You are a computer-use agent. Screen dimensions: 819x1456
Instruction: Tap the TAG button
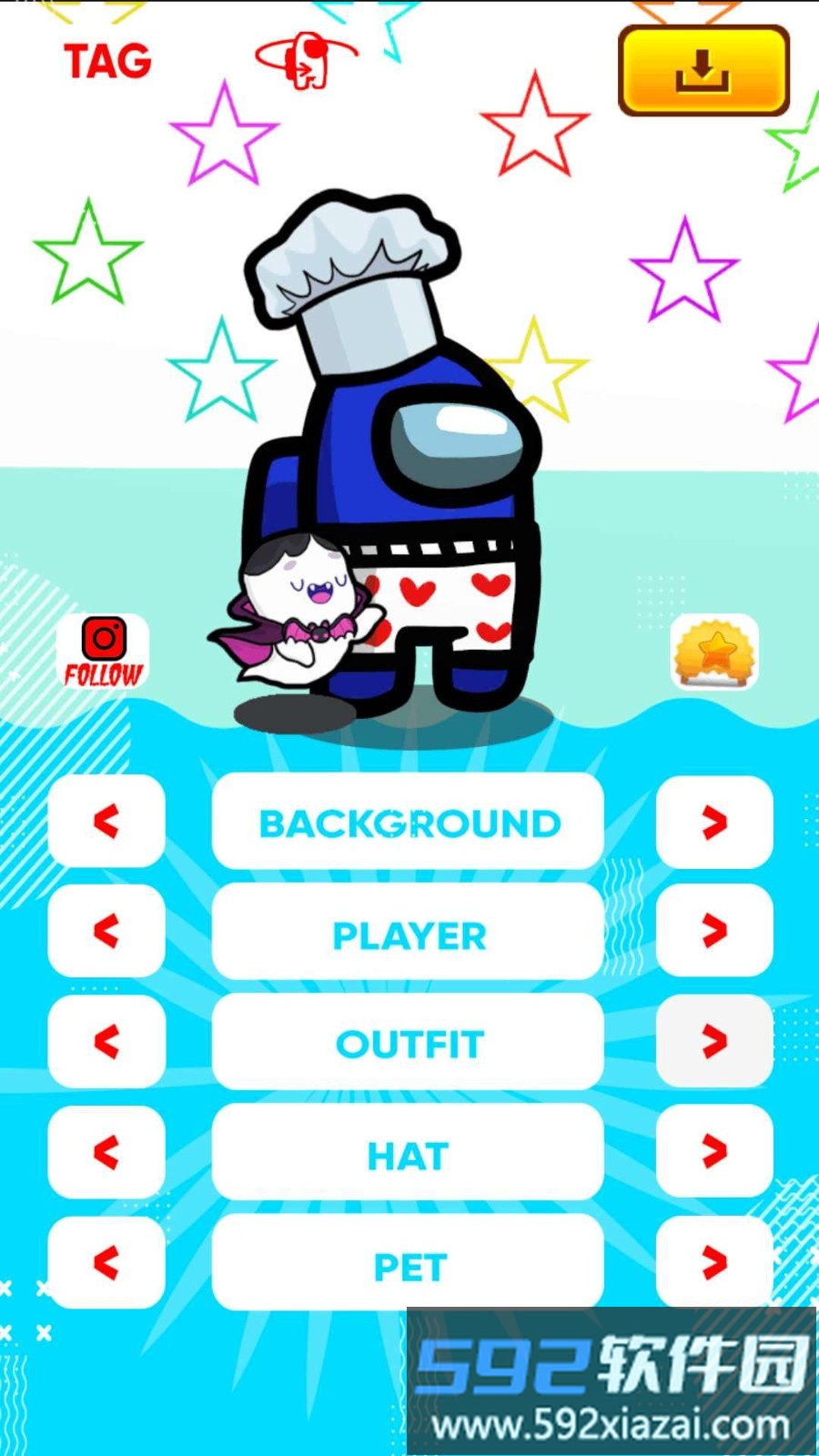tap(107, 62)
